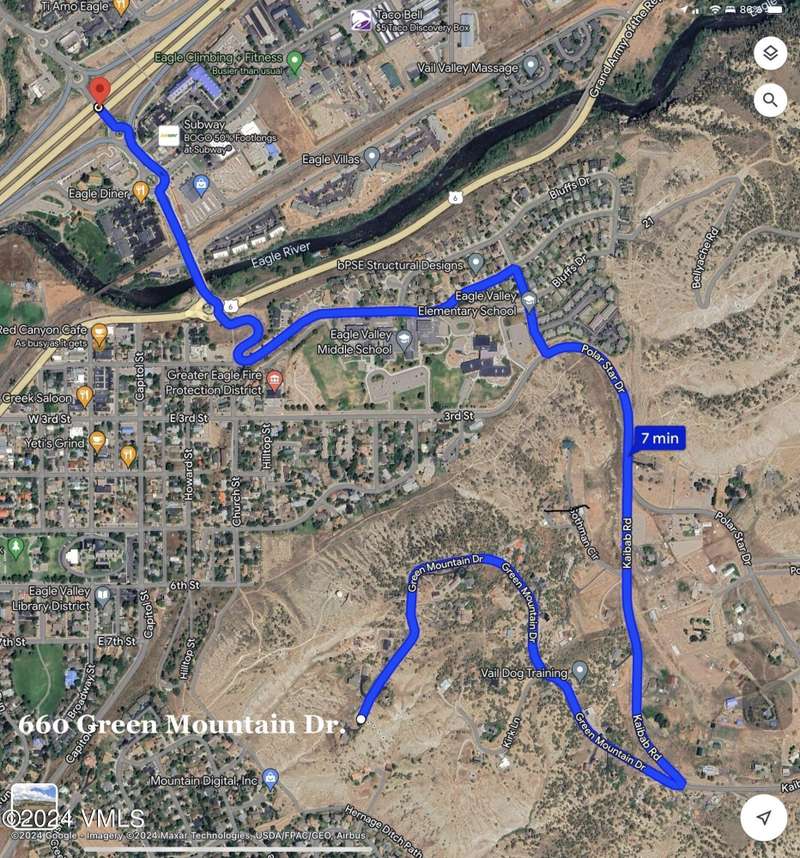The image size is (800, 858).
Task: View Red Canyon Cafe place details
Action: pos(99,333)
